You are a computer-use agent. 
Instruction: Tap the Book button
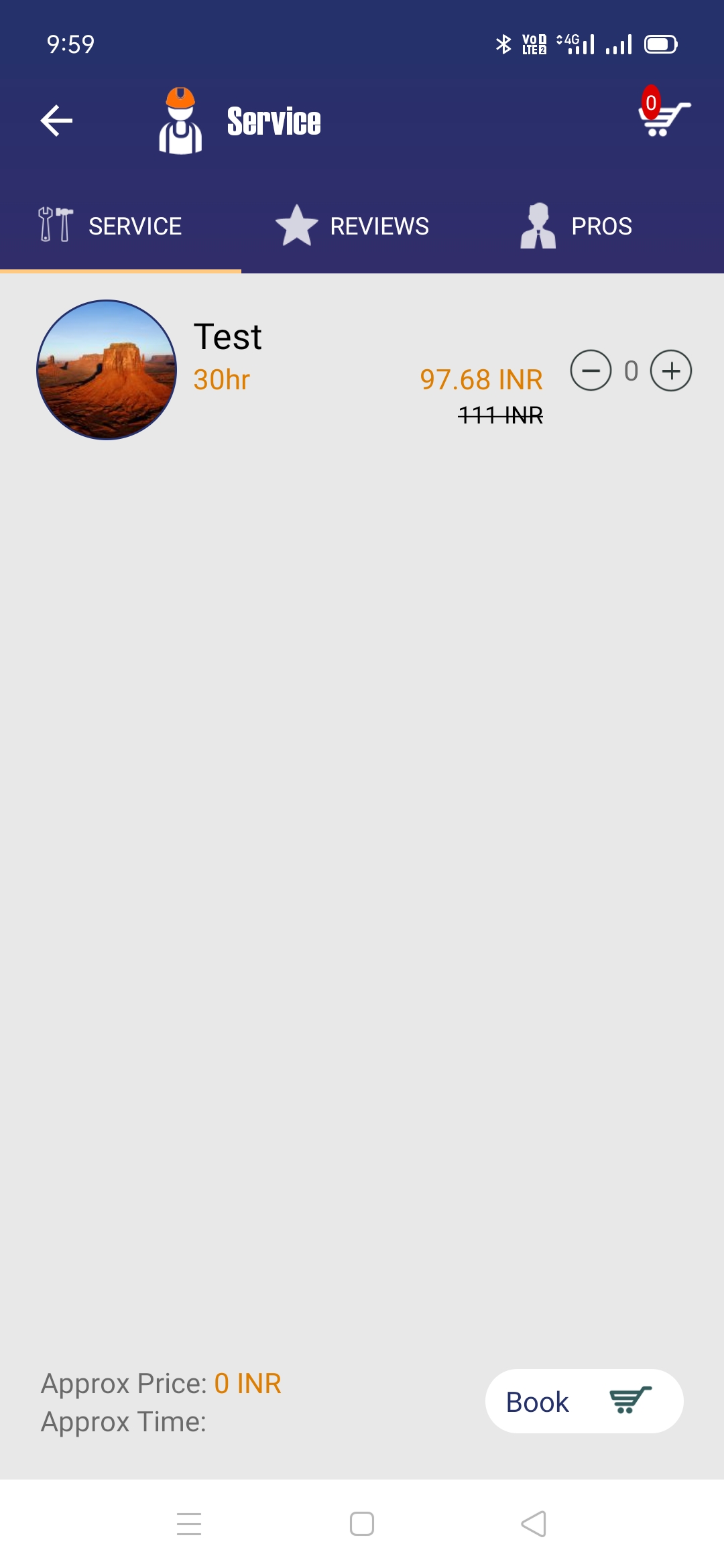pyautogui.click(x=584, y=1401)
